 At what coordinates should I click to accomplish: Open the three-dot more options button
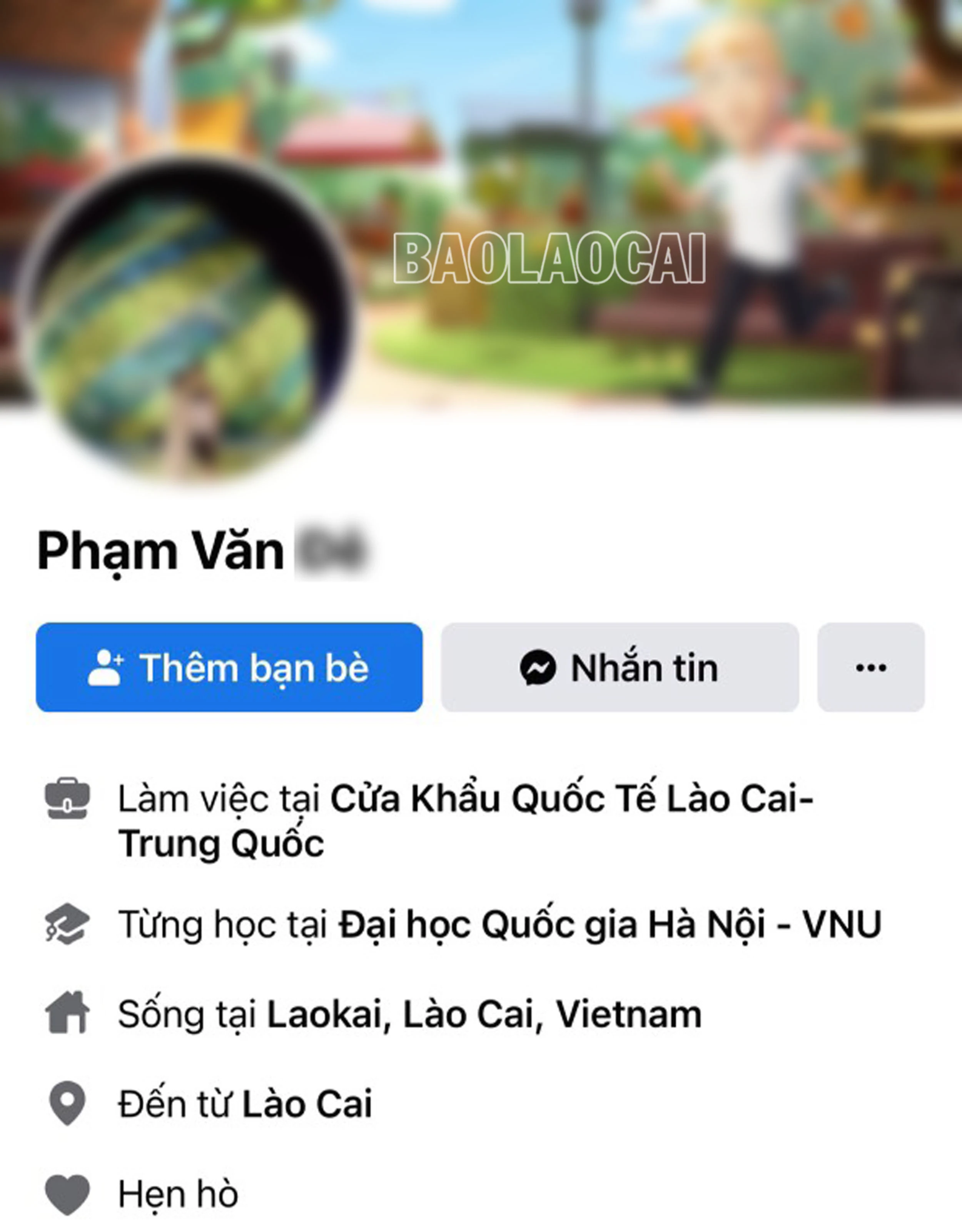(x=871, y=667)
